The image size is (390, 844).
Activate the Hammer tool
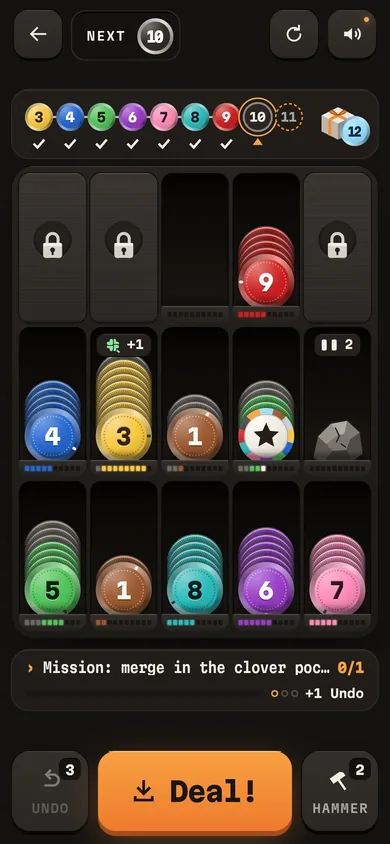(x=339, y=791)
